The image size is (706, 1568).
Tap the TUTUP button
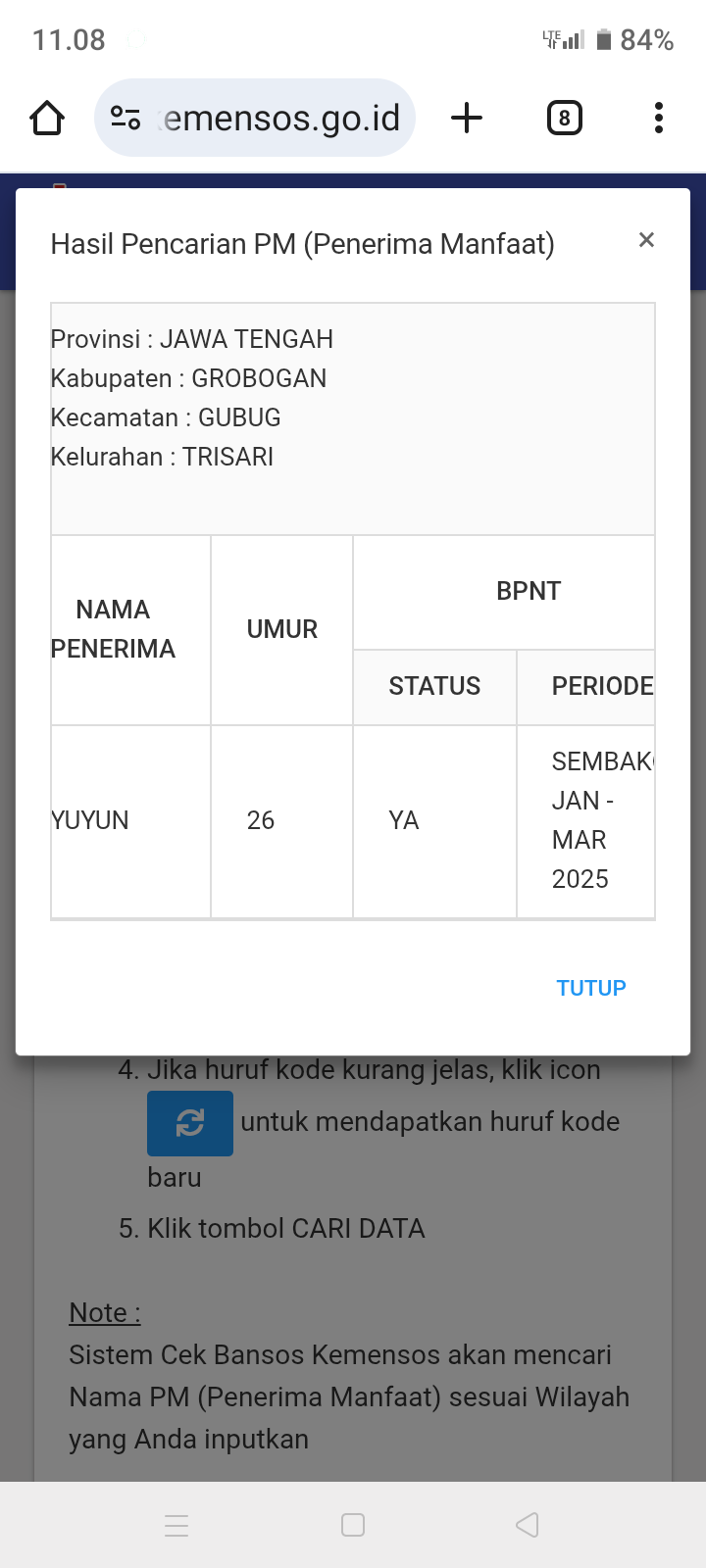(590, 988)
